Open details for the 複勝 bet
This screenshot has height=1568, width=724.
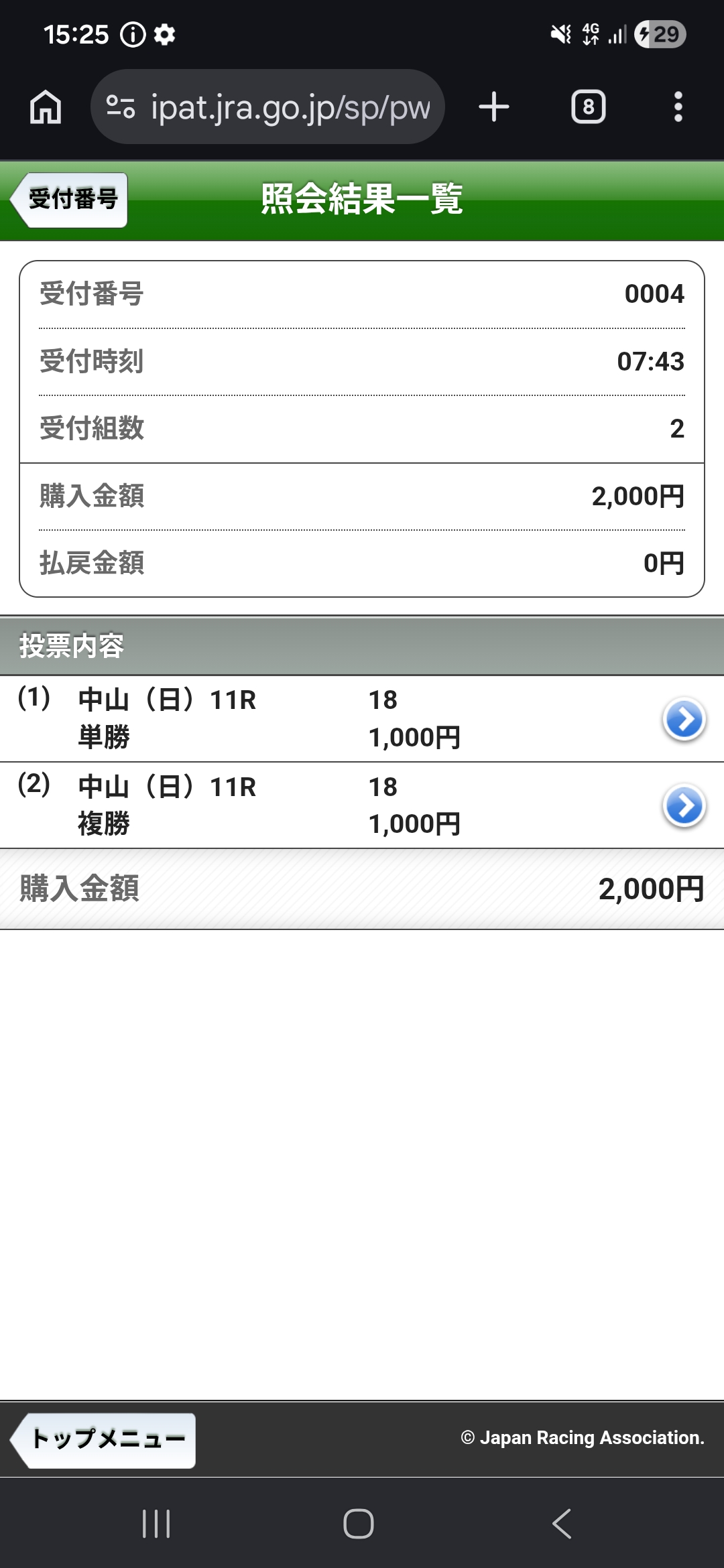(683, 805)
